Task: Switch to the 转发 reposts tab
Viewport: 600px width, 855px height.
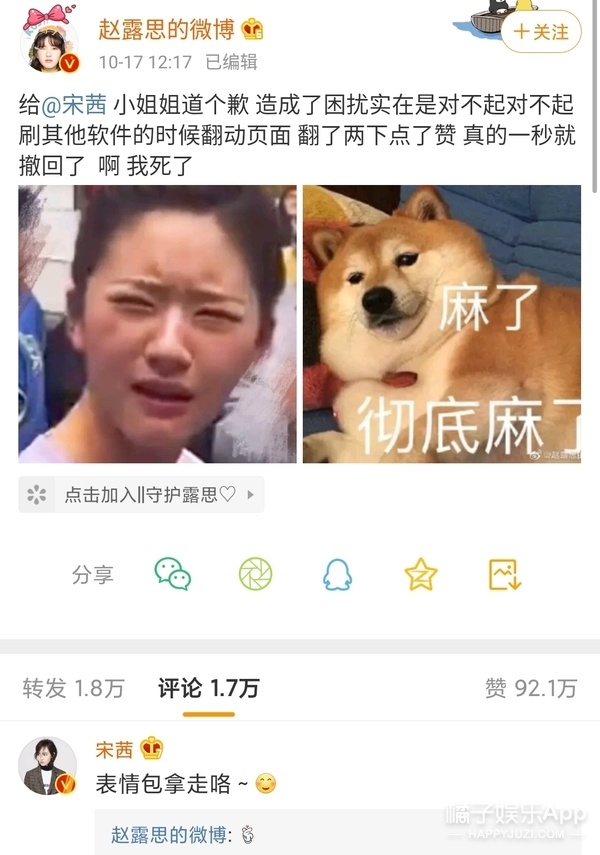Action: click(74, 688)
